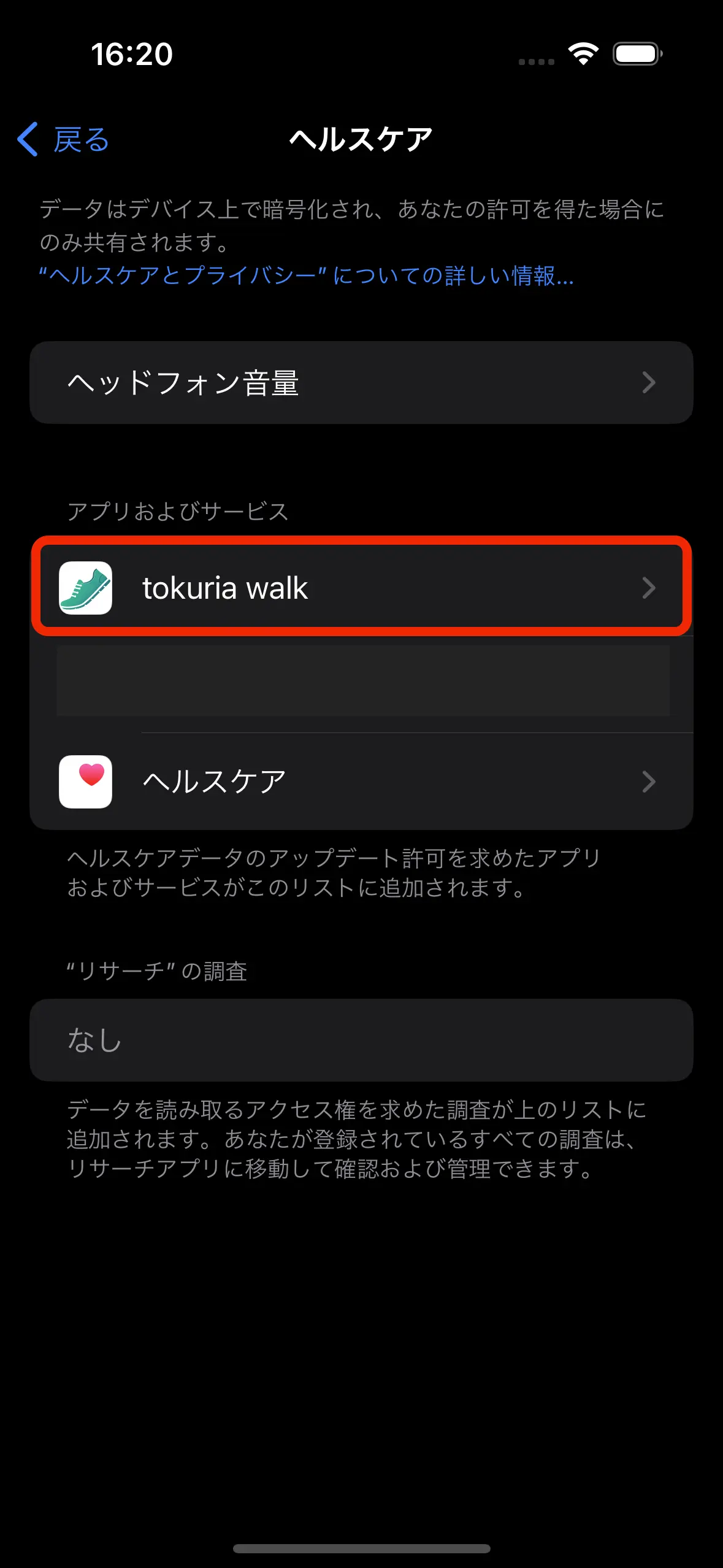723x1568 pixels.
Task: Open the tokuria walk app row
Action: coord(361,588)
